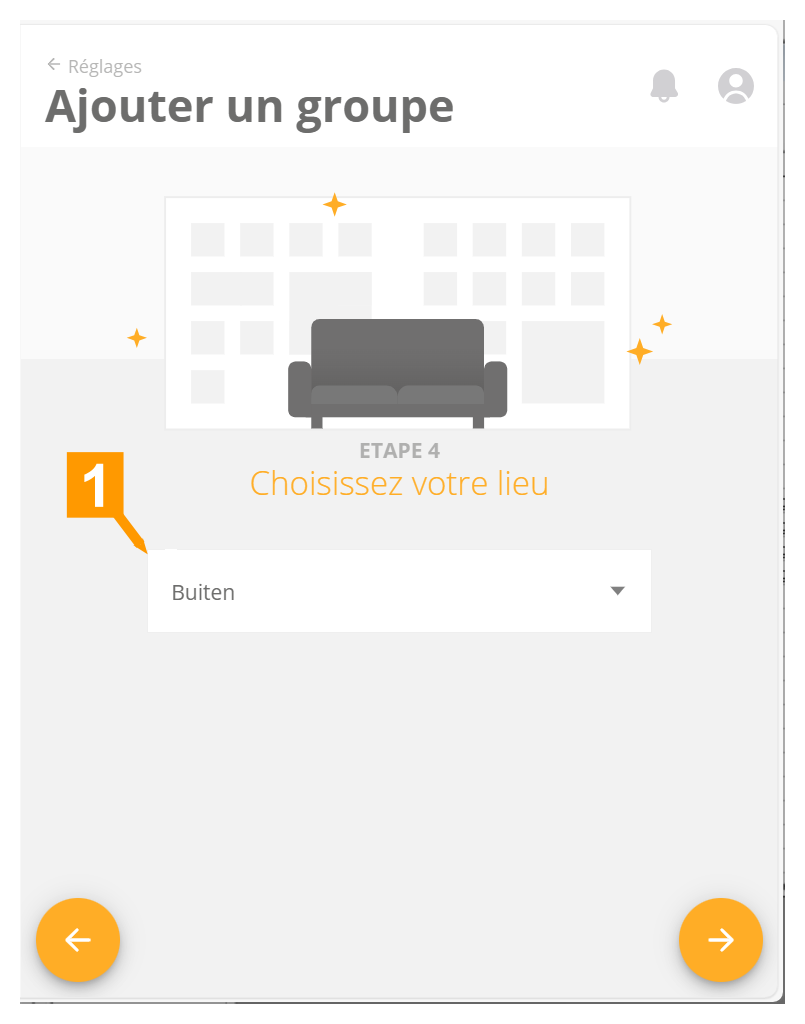
Task: Return to previous step with arrow button
Action: pyautogui.click(x=78, y=940)
